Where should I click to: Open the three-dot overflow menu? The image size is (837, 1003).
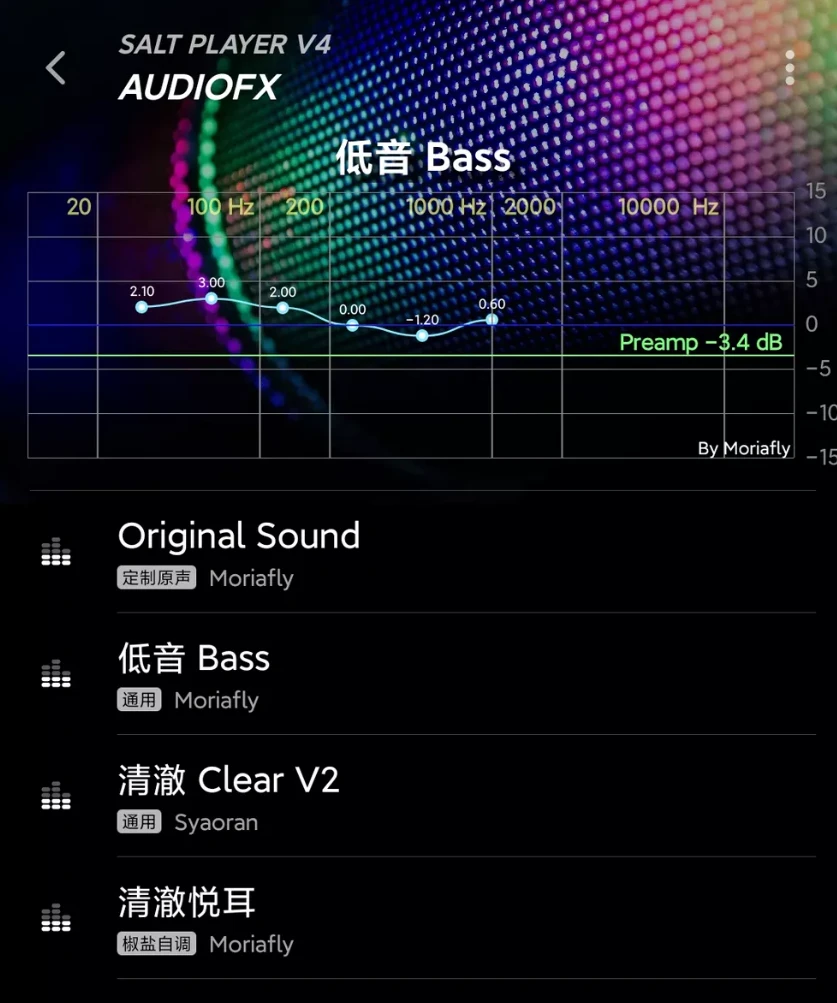[789, 68]
